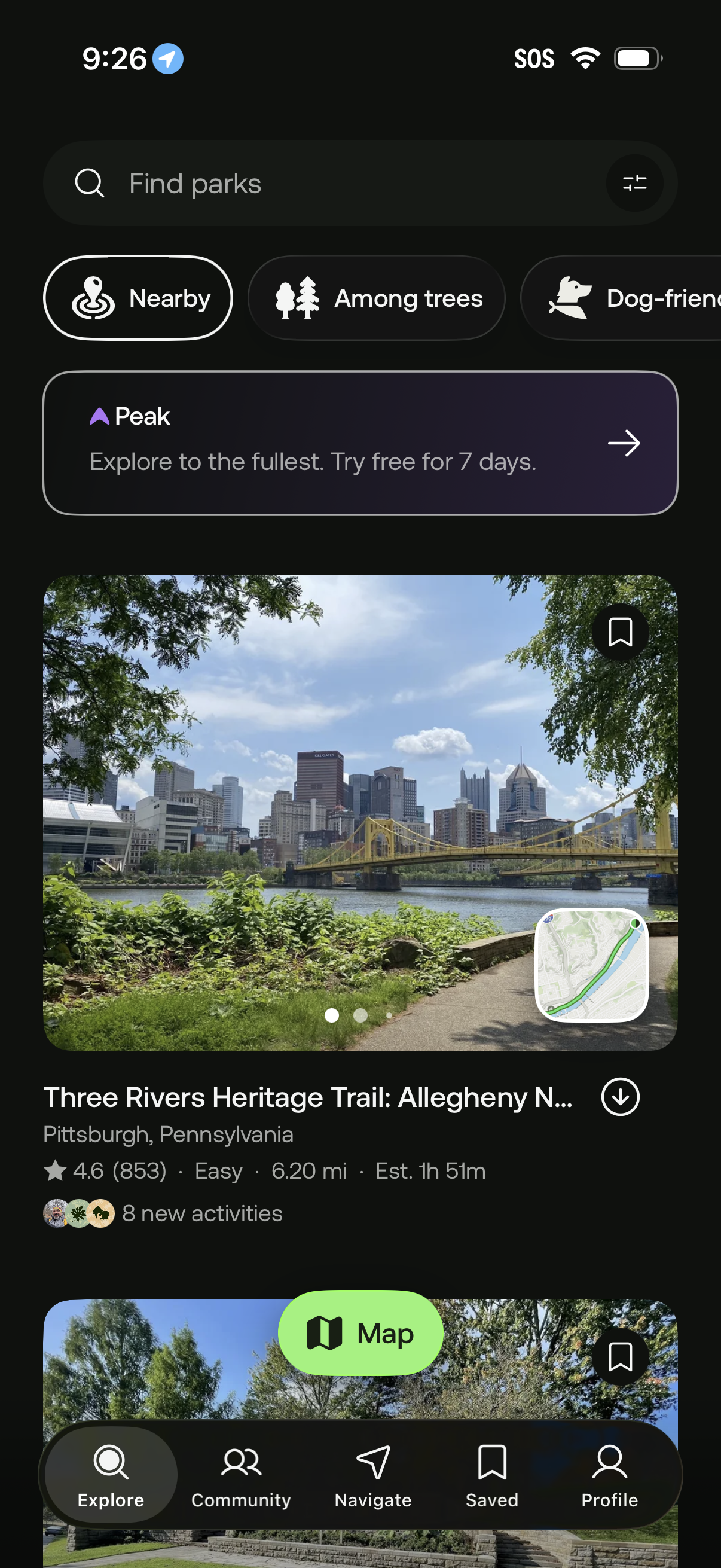
Task: Bookmark the Three Rivers Heritage Trail card
Action: point(621,632)
